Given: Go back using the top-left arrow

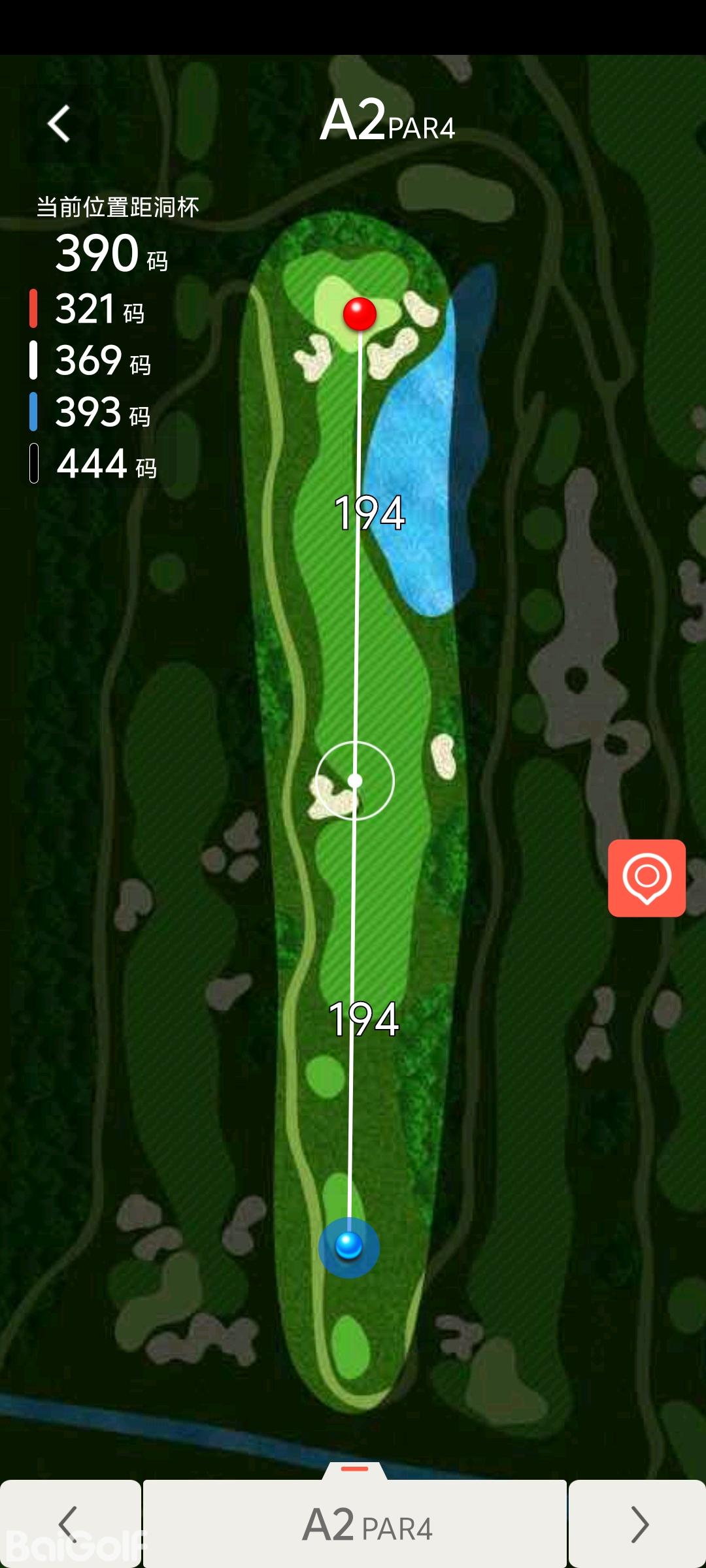Looking at the screenshot, I should [59, 123].
